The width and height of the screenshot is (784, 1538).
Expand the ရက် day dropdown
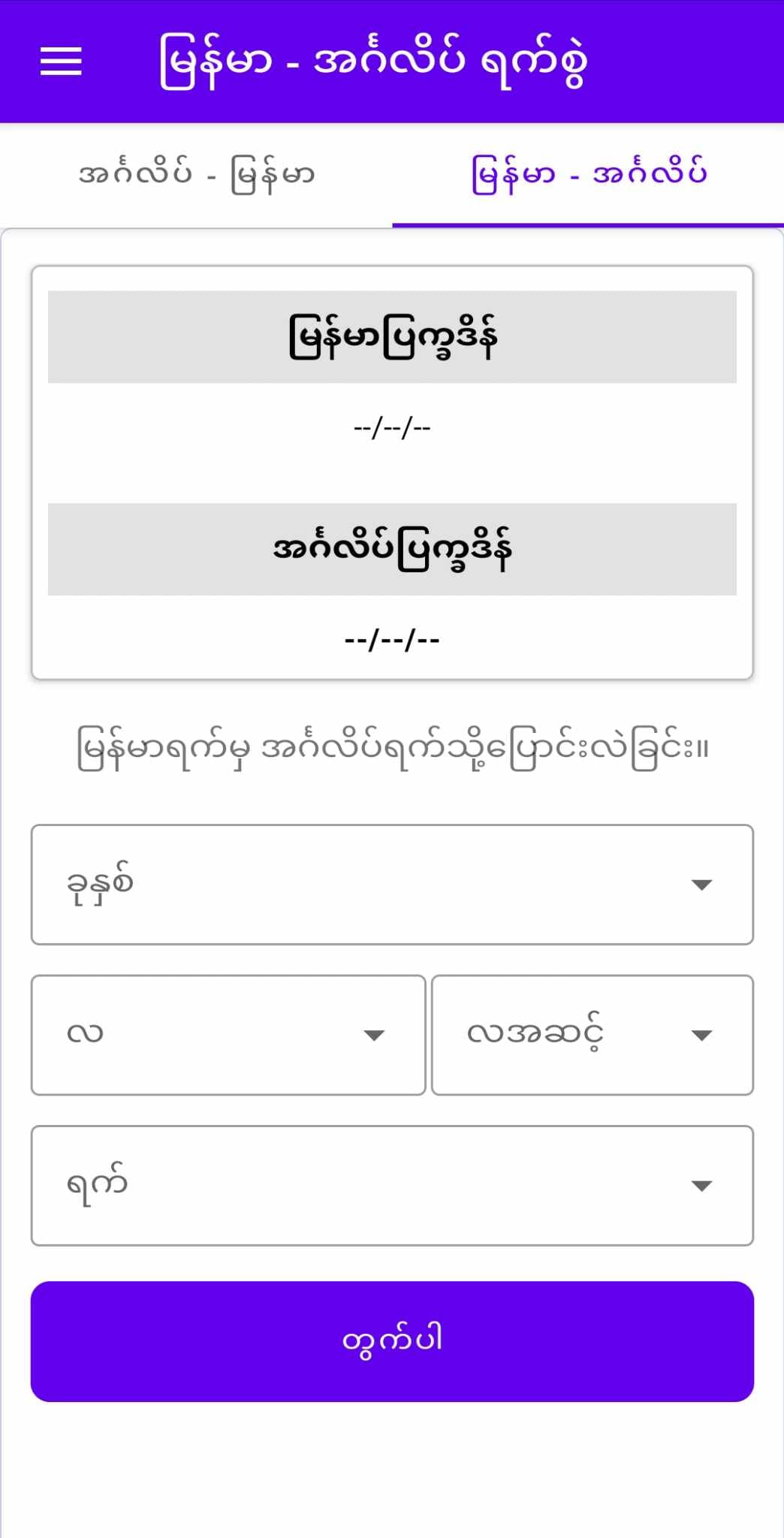390,1185
